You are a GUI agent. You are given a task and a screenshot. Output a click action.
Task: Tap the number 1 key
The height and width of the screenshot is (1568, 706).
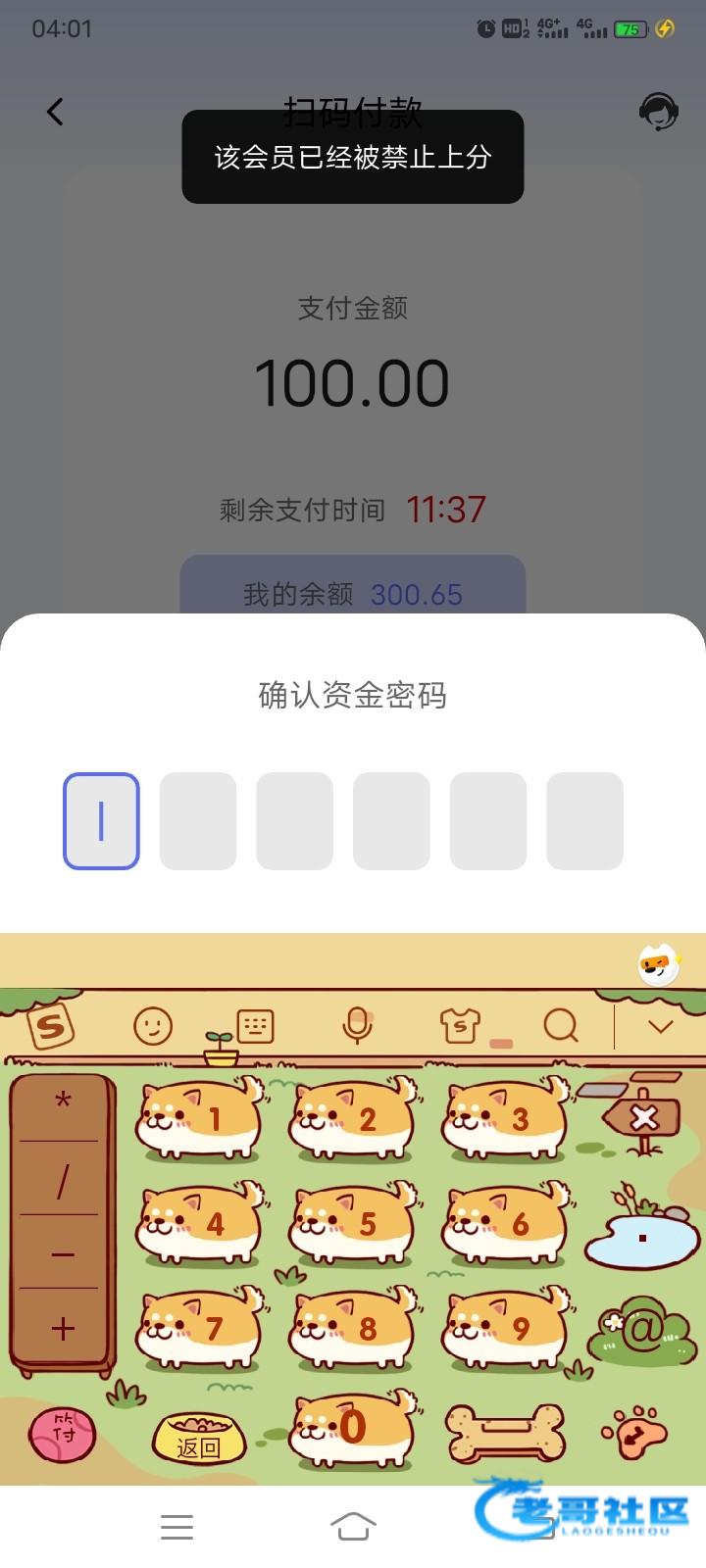[201, 1117]
